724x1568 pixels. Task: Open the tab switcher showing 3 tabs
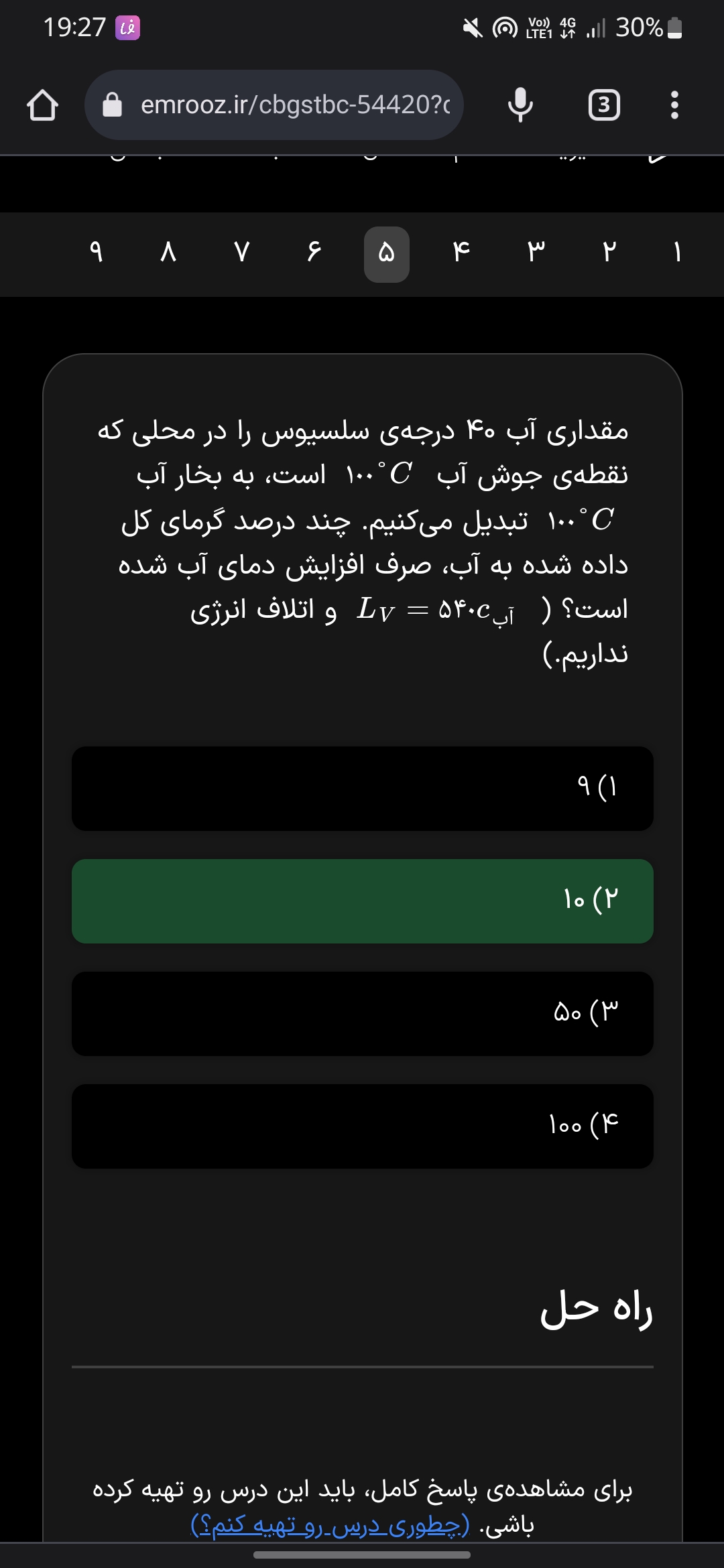(x=603, y=105)
